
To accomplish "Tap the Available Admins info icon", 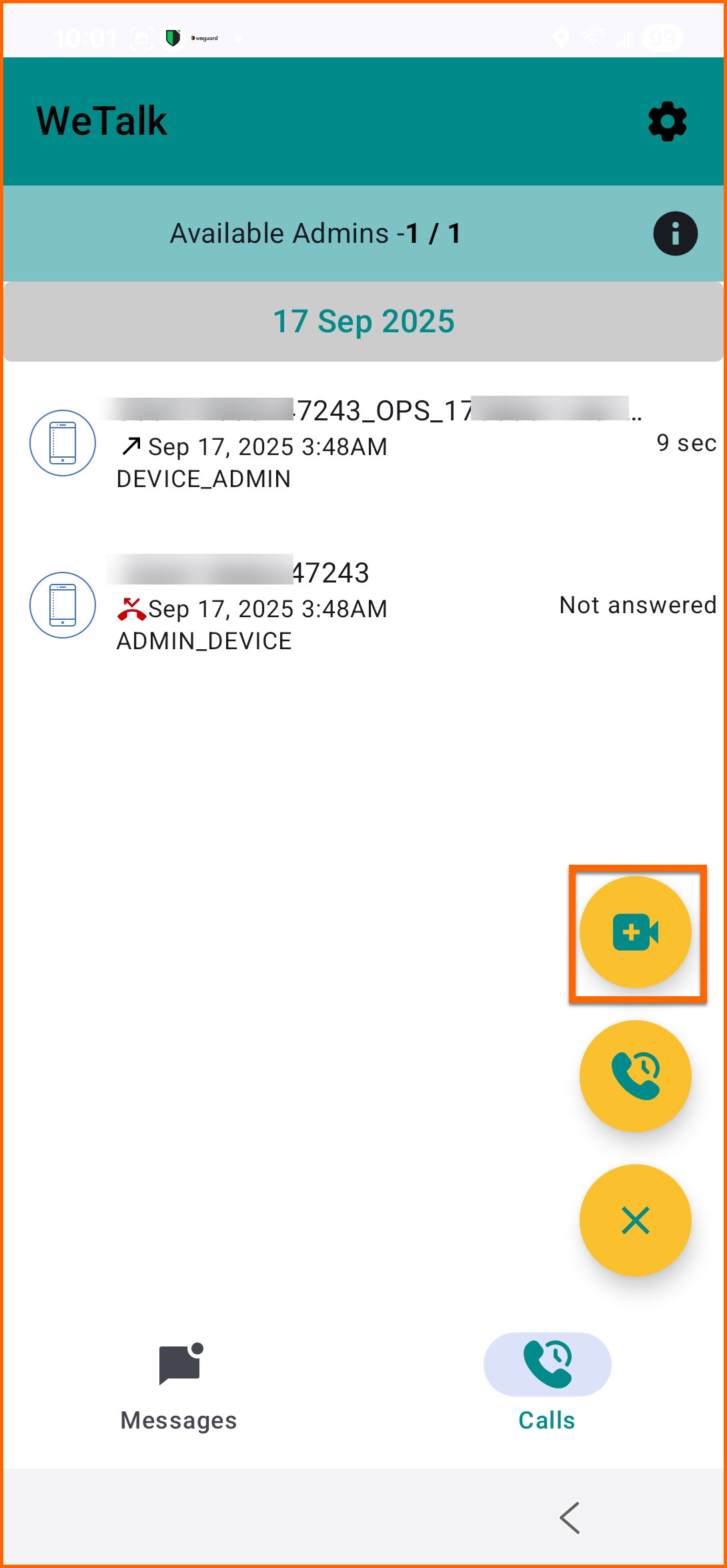I will click(675, 234).
